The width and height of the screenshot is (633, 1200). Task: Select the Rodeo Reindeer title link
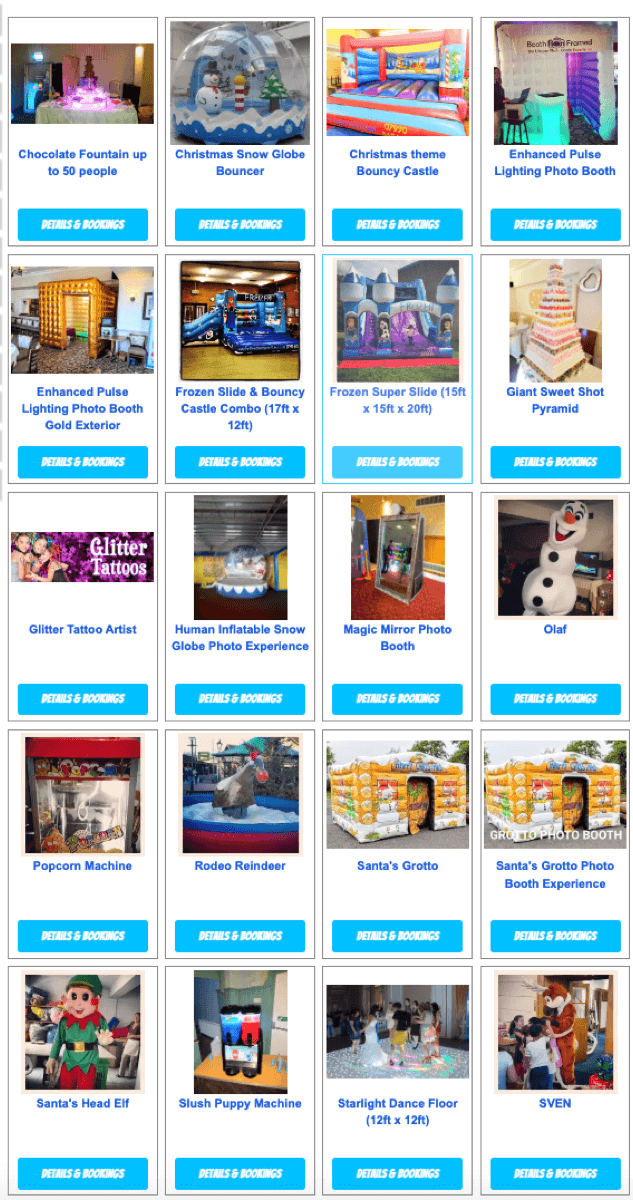click(240, 866)
